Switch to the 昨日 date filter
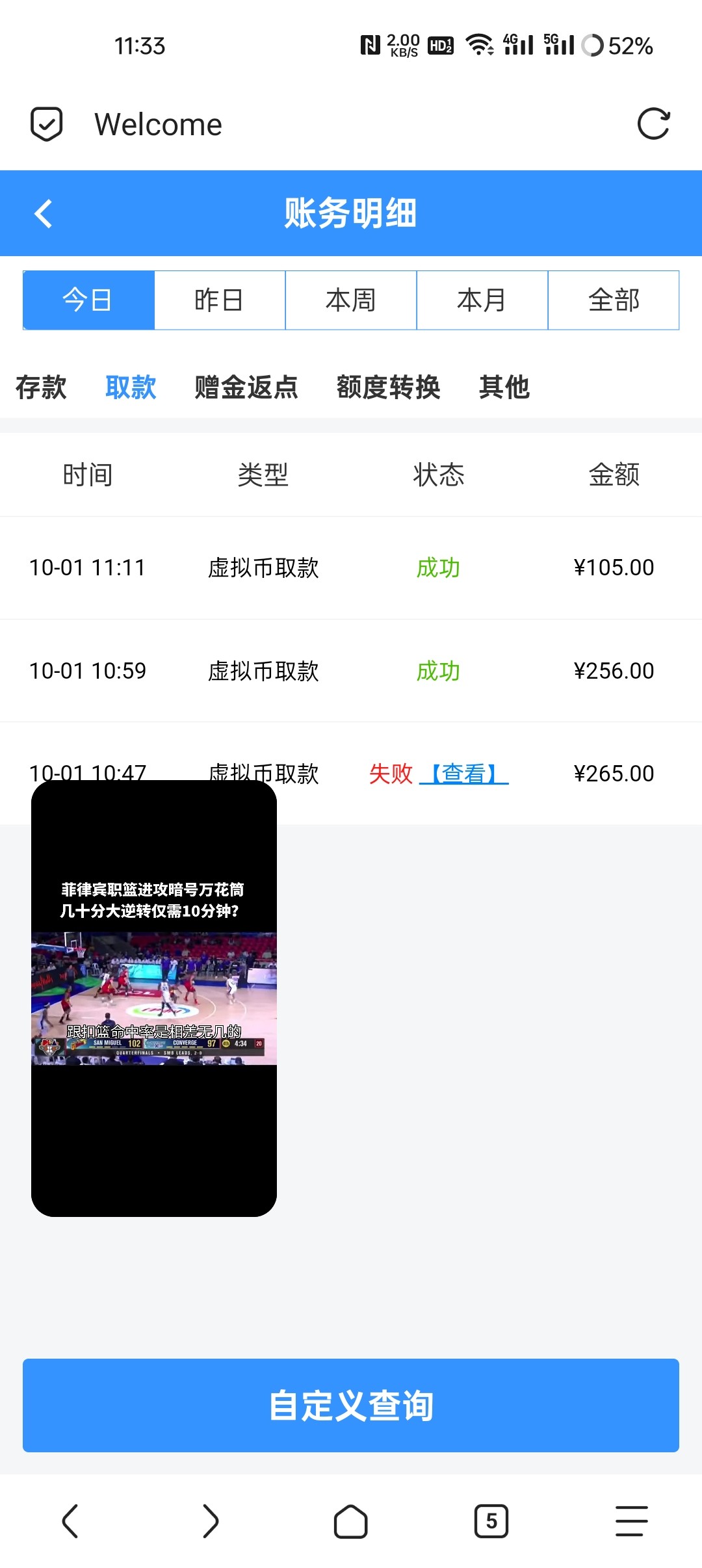This screenshot has width=702, height=1568. [x=219, y=300]
